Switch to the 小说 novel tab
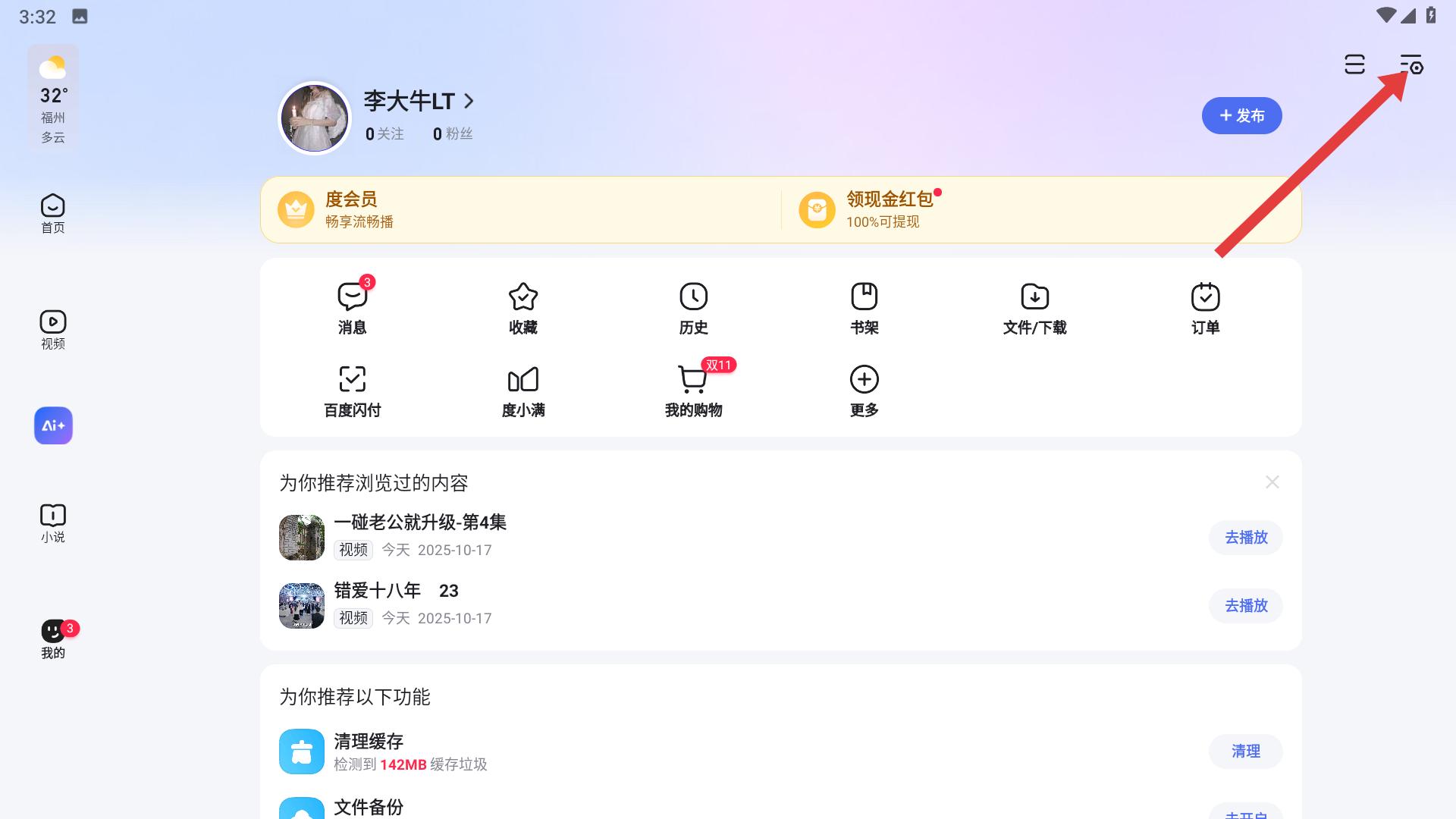This screenshot has height=819, width=1456. (x=53, y=523)
